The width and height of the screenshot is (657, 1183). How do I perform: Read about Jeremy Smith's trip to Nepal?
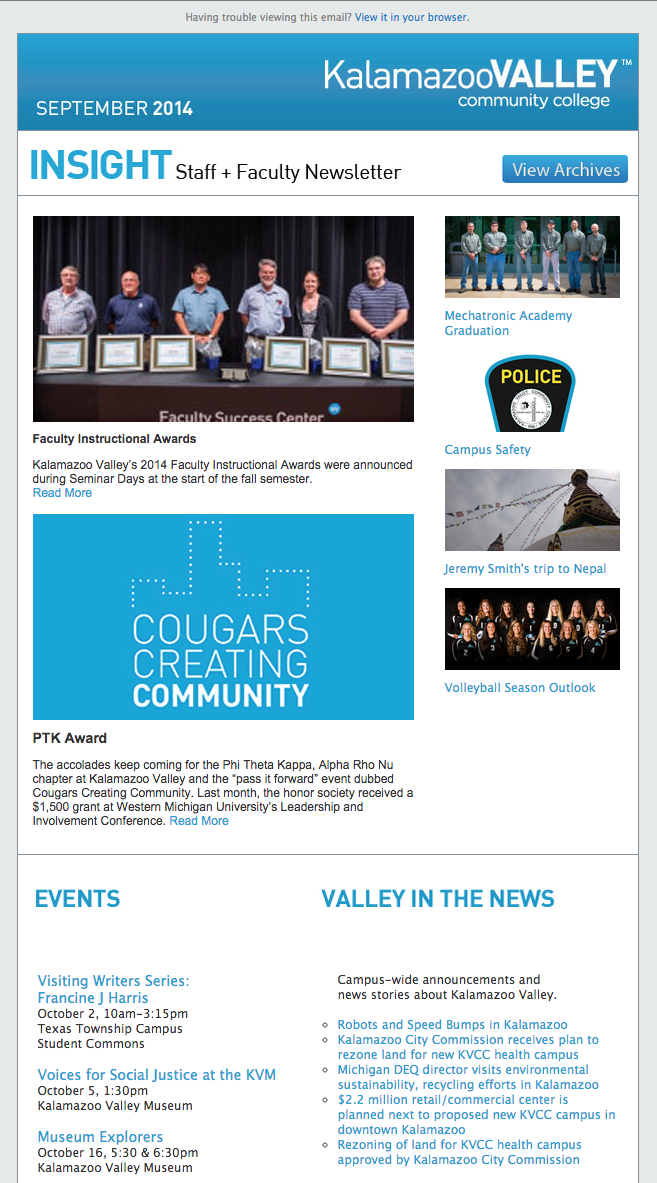click(525, 569)
